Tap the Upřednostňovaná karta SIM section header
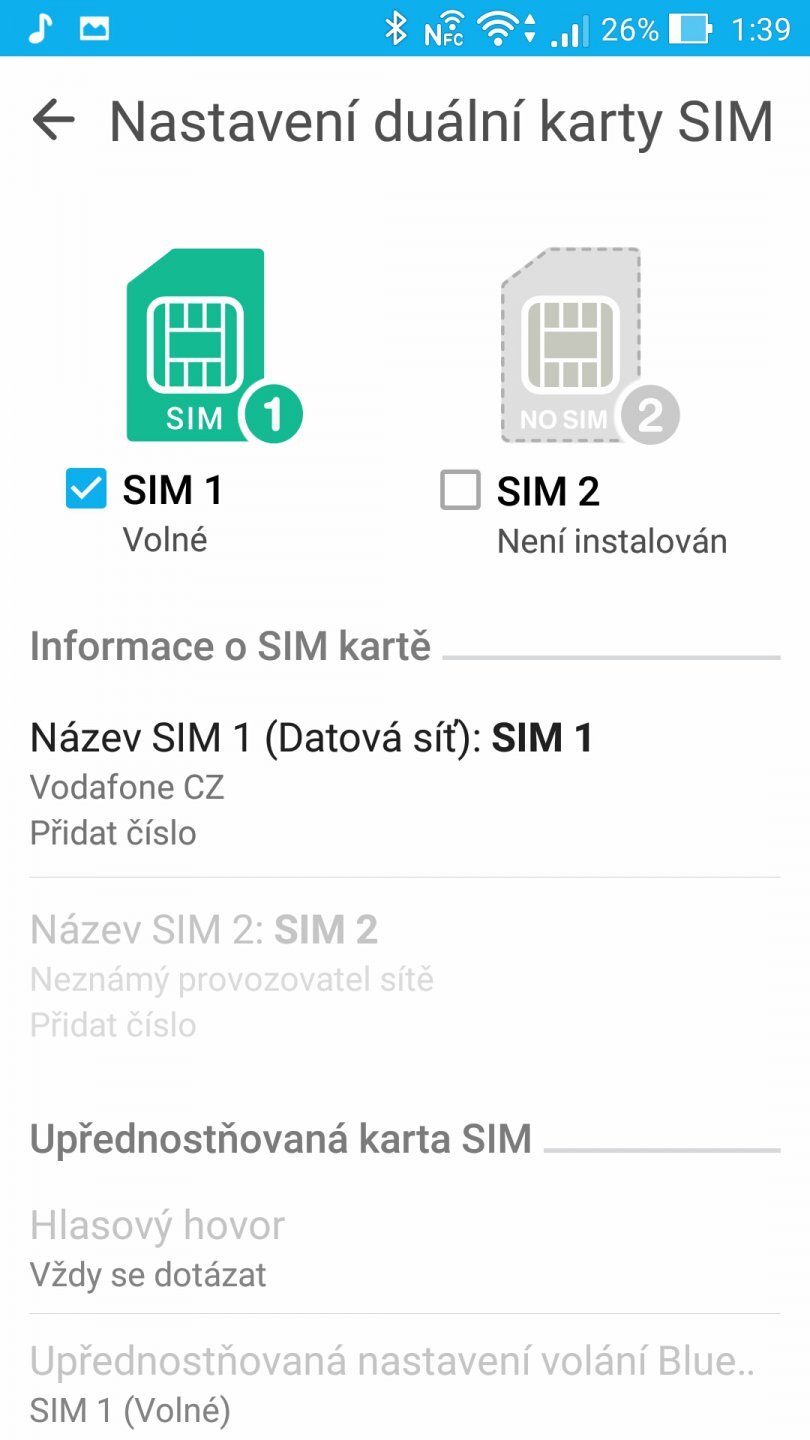Image resolution: width=810 pixels, height=1440 pixels. pos(280,1138)
